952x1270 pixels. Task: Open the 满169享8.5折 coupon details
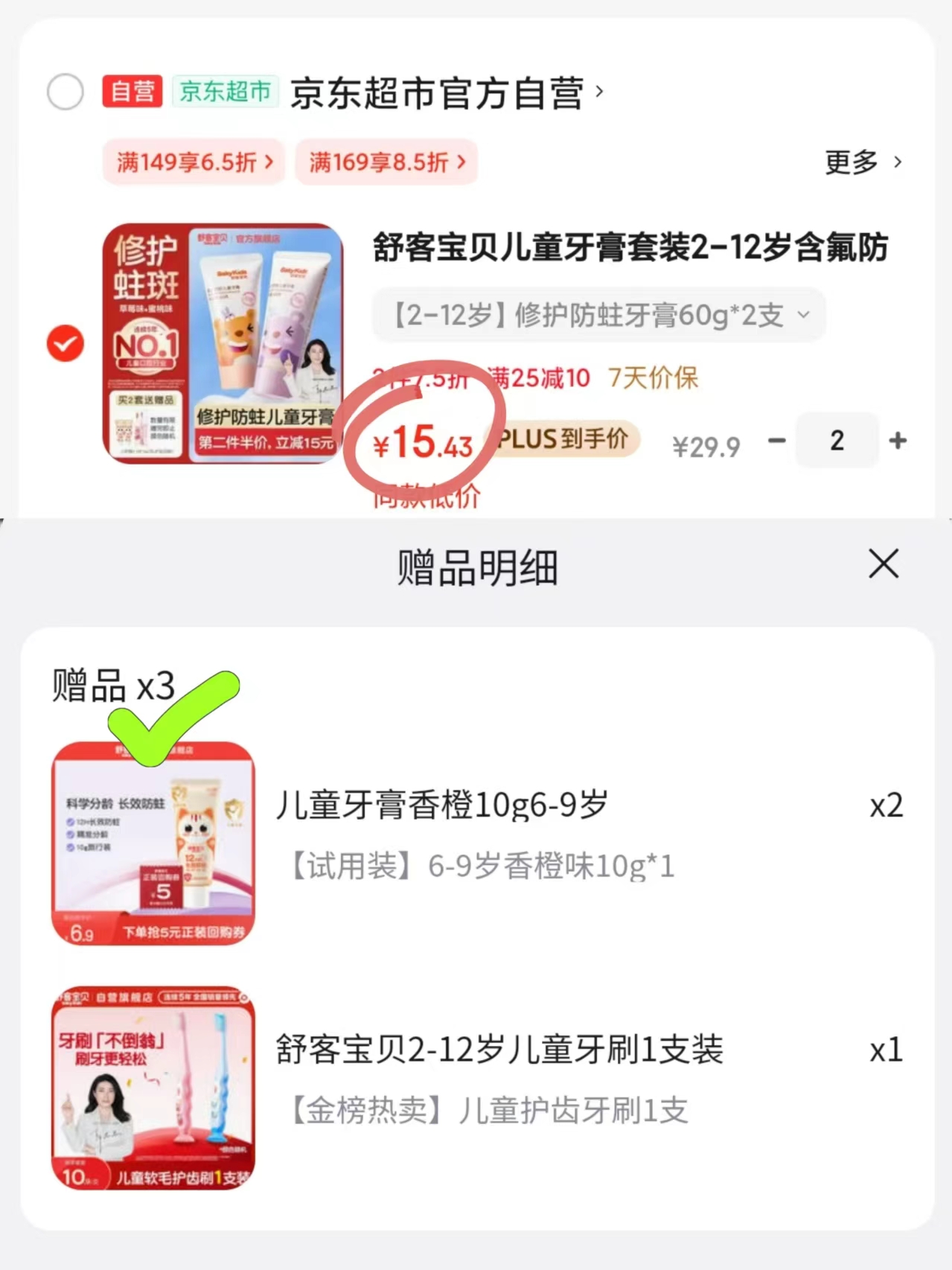[386, 162]
